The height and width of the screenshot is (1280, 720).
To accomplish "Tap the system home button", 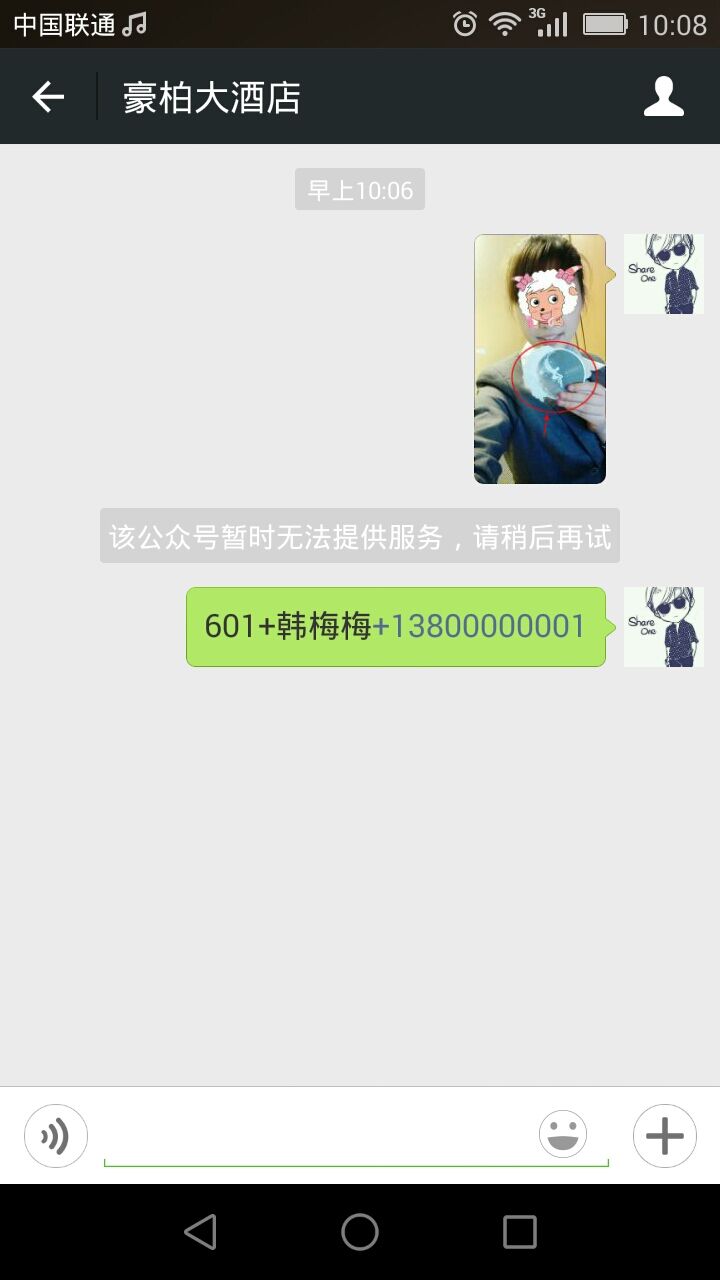I will point(360,1232).
